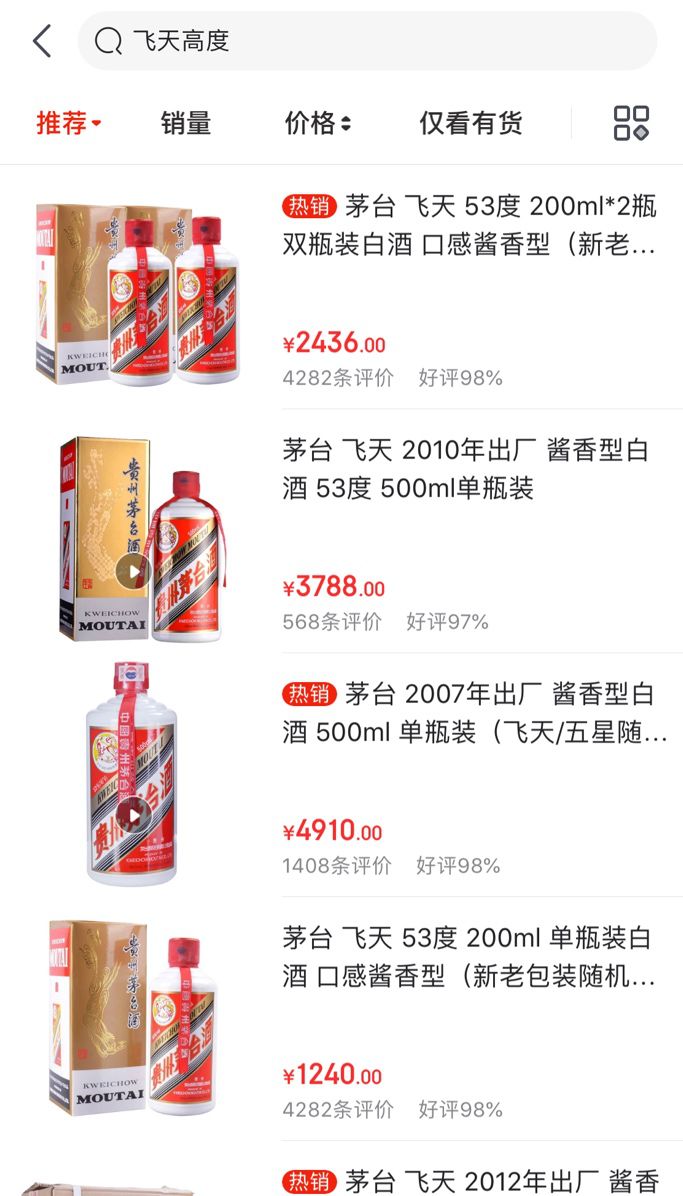Sort results by 销量

click(186, 123)
